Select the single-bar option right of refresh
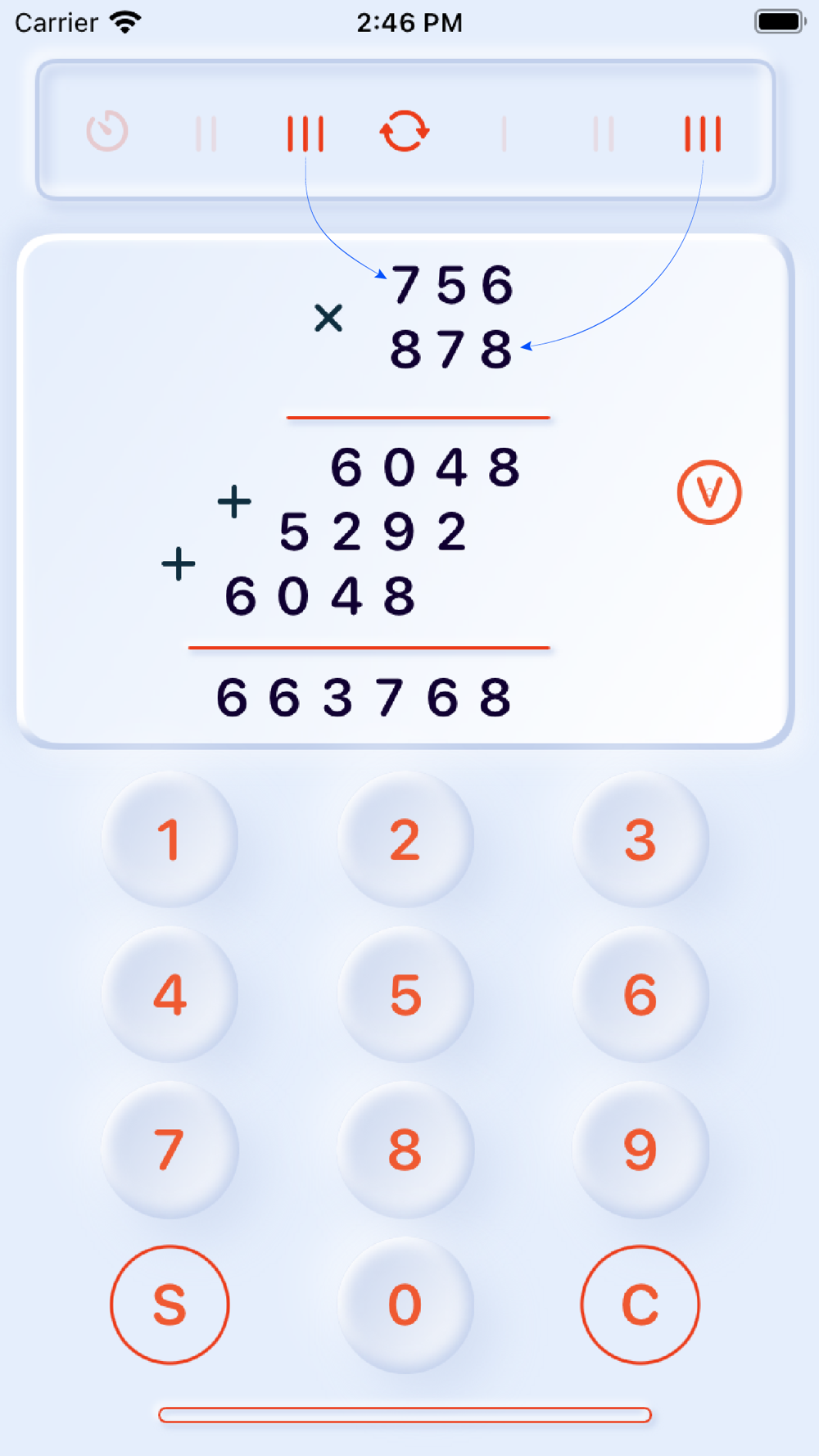819x1456 pixels. pyautogui.click(x=504, y=133)
